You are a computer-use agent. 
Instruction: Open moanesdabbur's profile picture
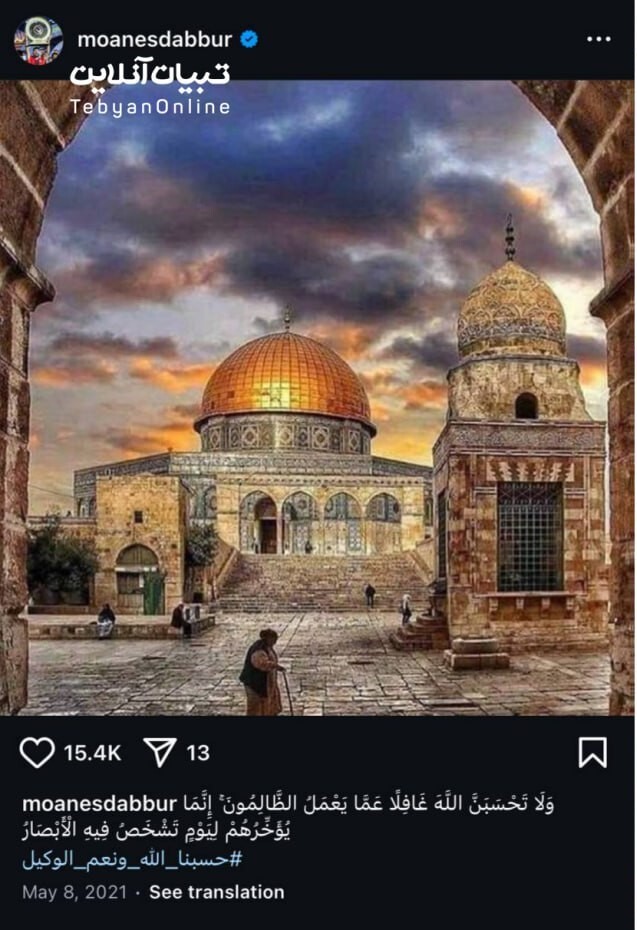38,40
